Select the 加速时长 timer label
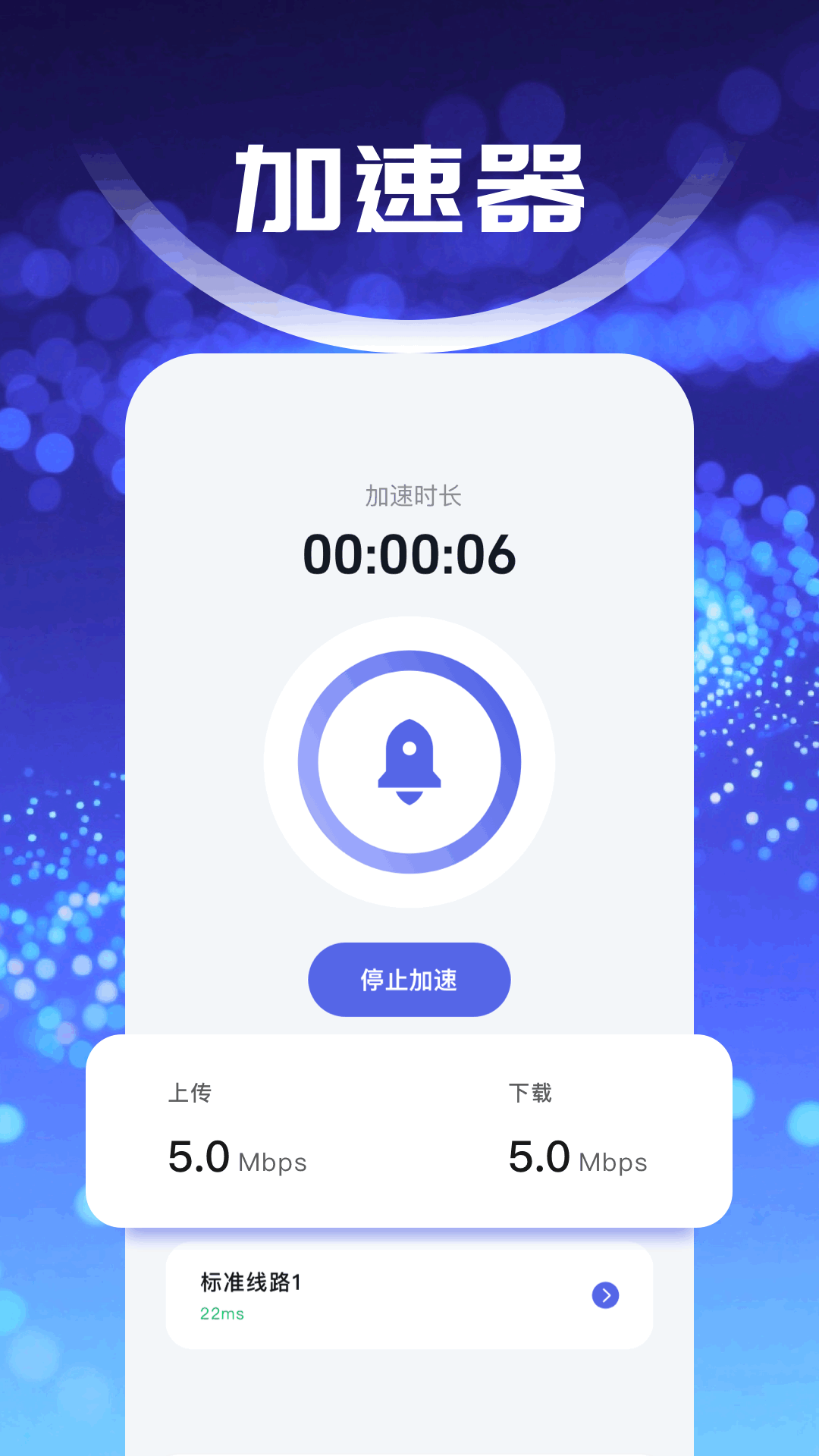 click(x=413, y=496)
